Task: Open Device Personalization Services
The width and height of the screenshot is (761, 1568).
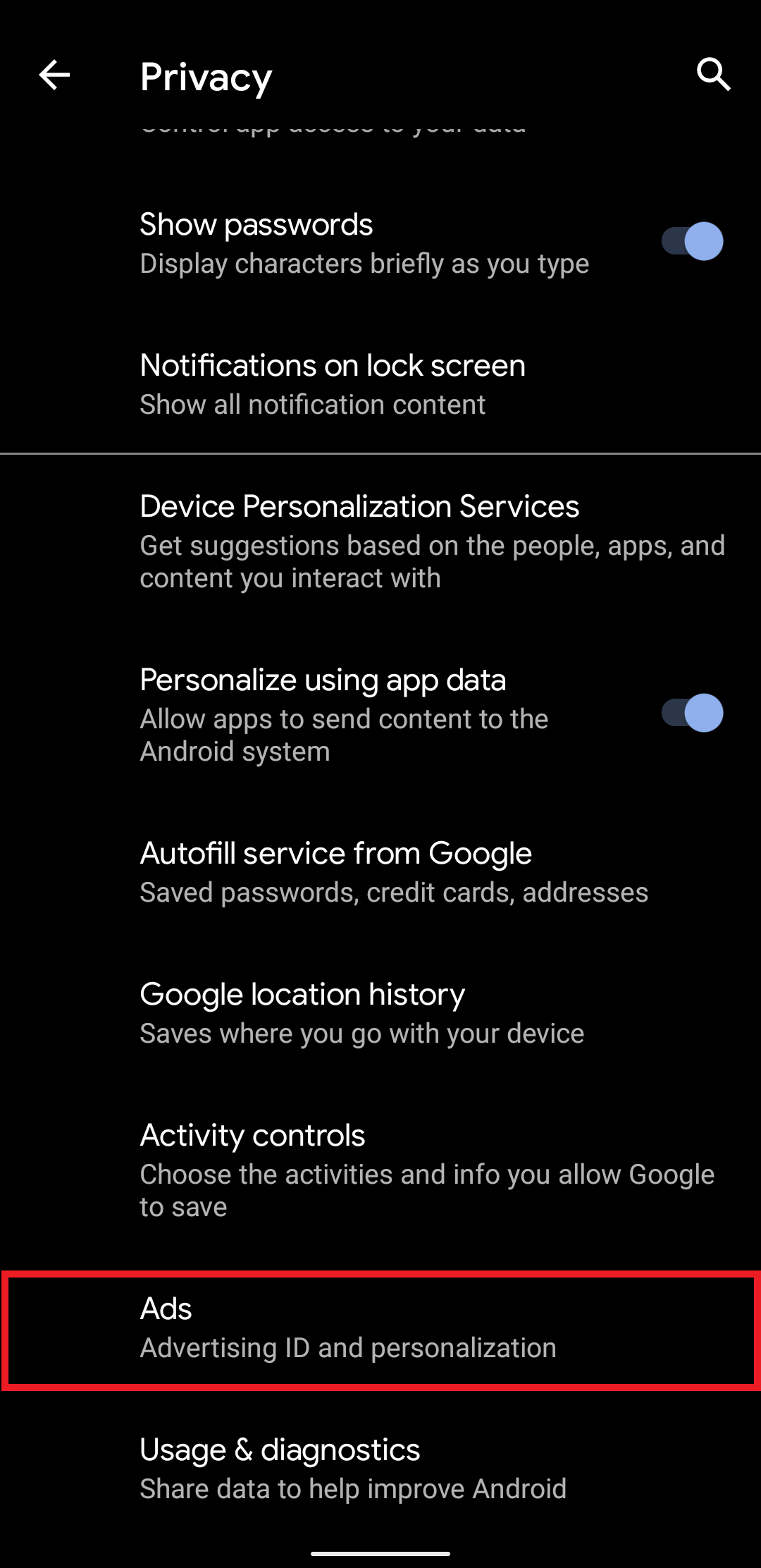Action: coord(380,541)
